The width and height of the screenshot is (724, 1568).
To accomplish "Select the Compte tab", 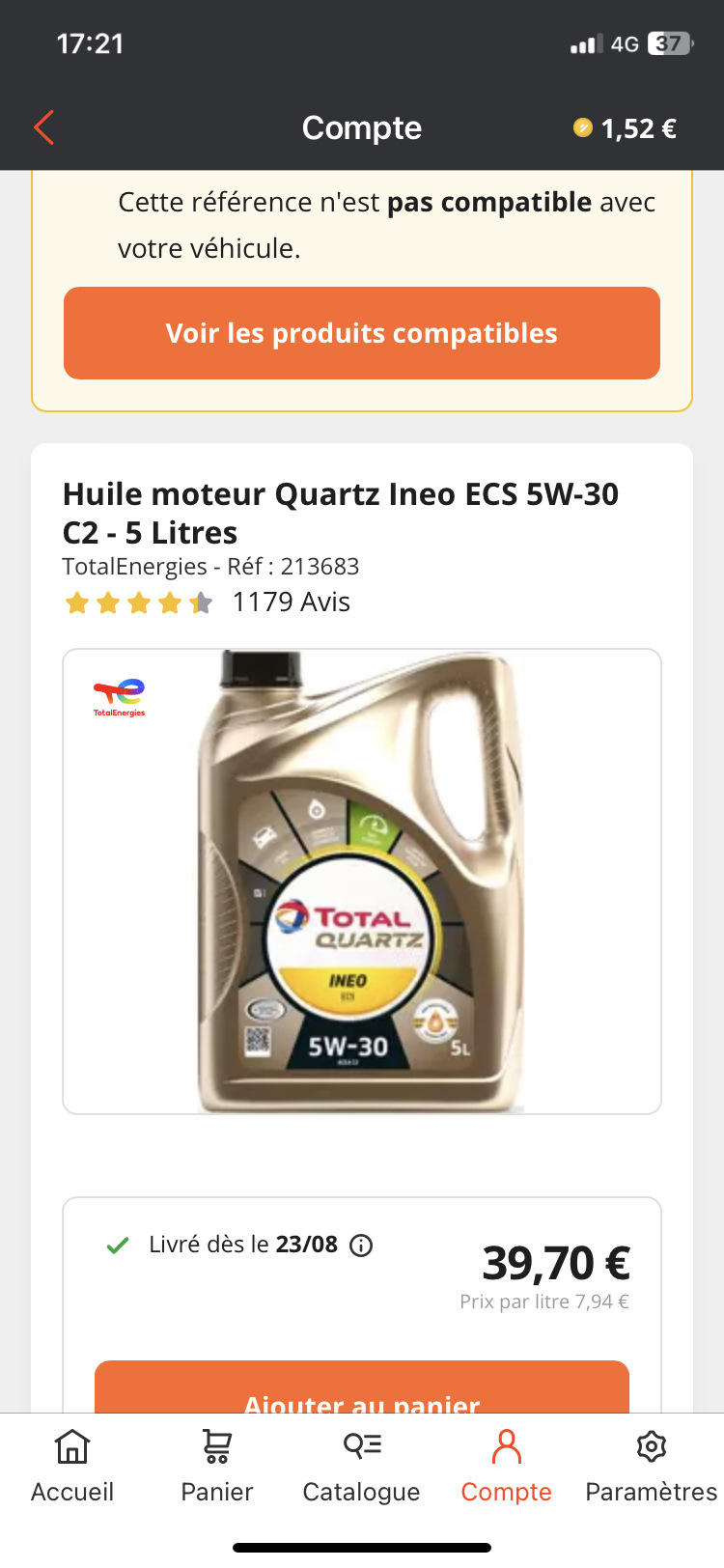I will click(x=506, y=1466).
